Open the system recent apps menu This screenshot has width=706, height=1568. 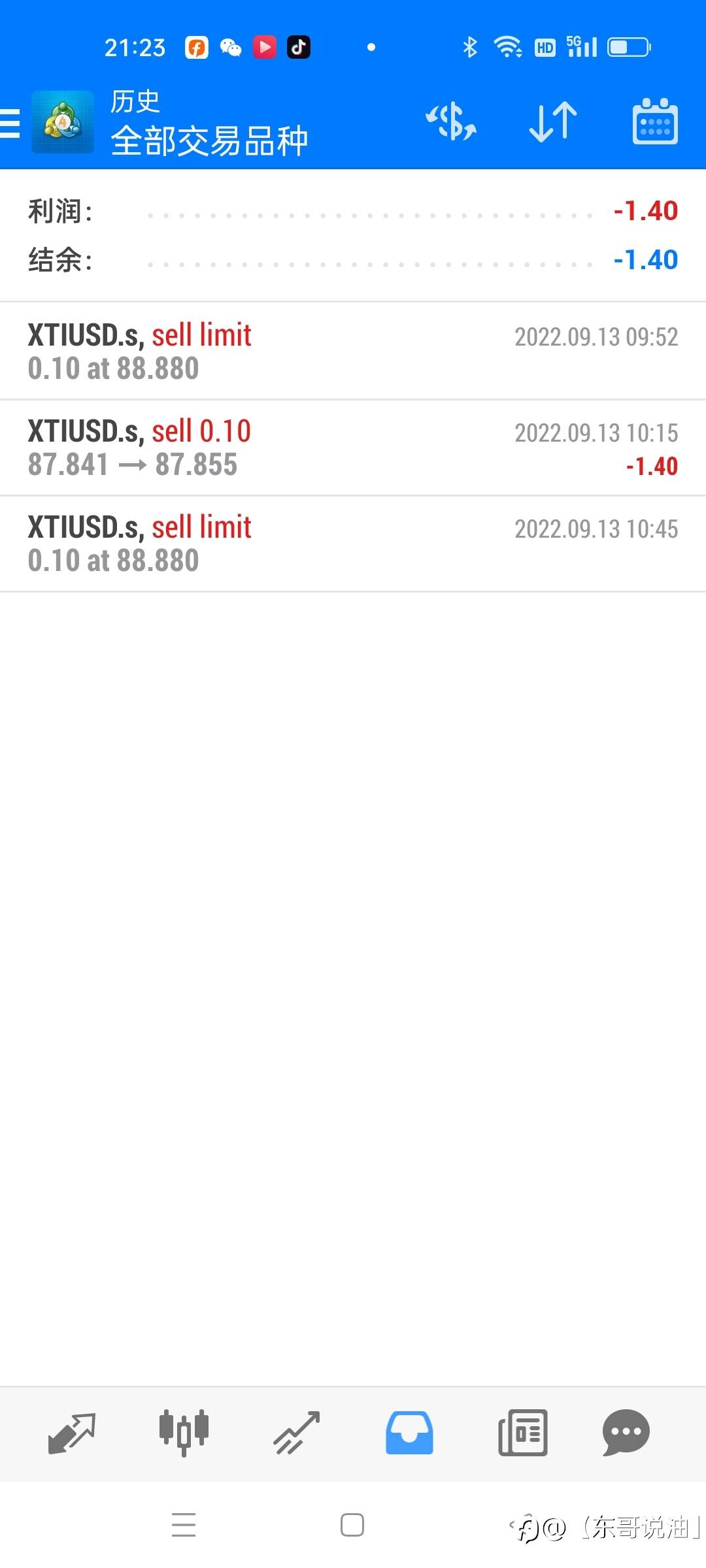coord(184,1526)
